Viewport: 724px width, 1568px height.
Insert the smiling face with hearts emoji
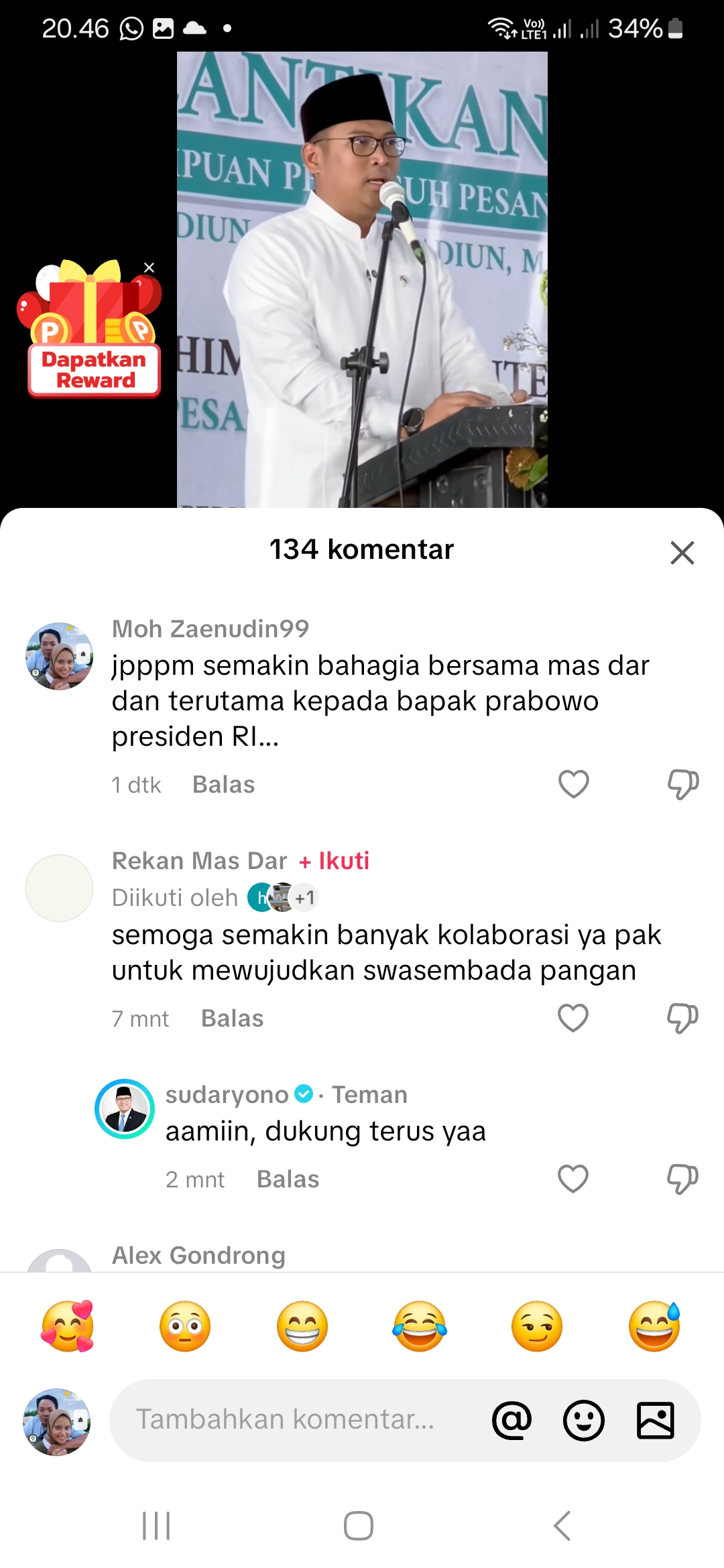[x=68, y=1326]
